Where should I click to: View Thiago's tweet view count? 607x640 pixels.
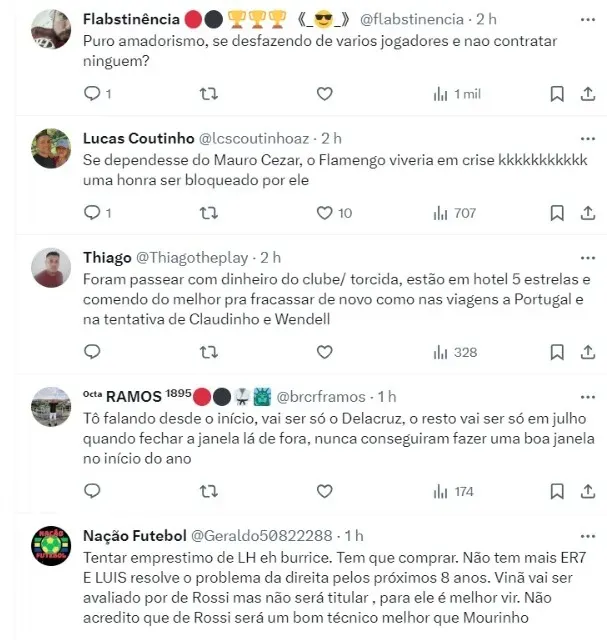coord(454,351)
